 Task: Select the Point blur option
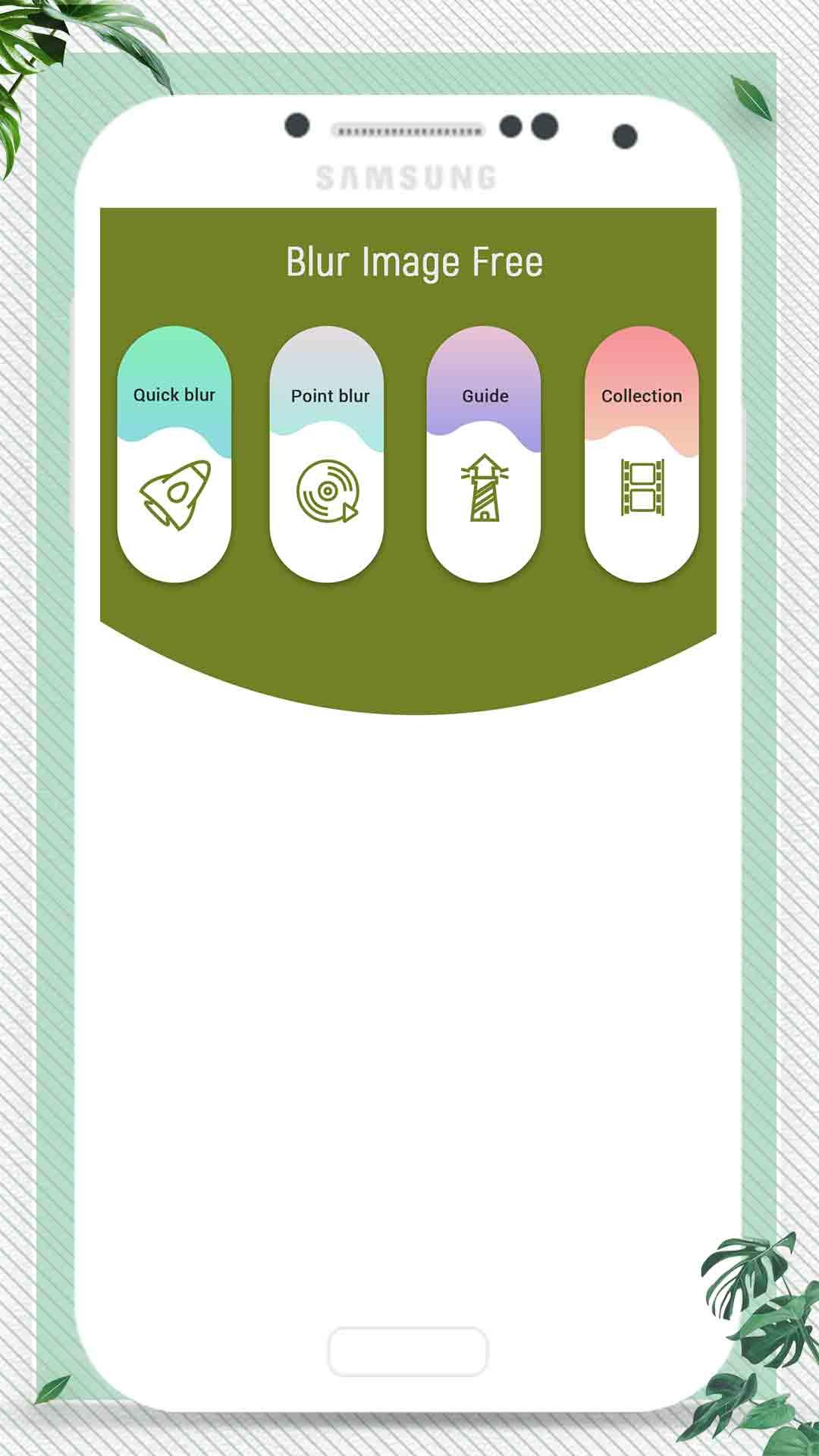pos(327,455)
